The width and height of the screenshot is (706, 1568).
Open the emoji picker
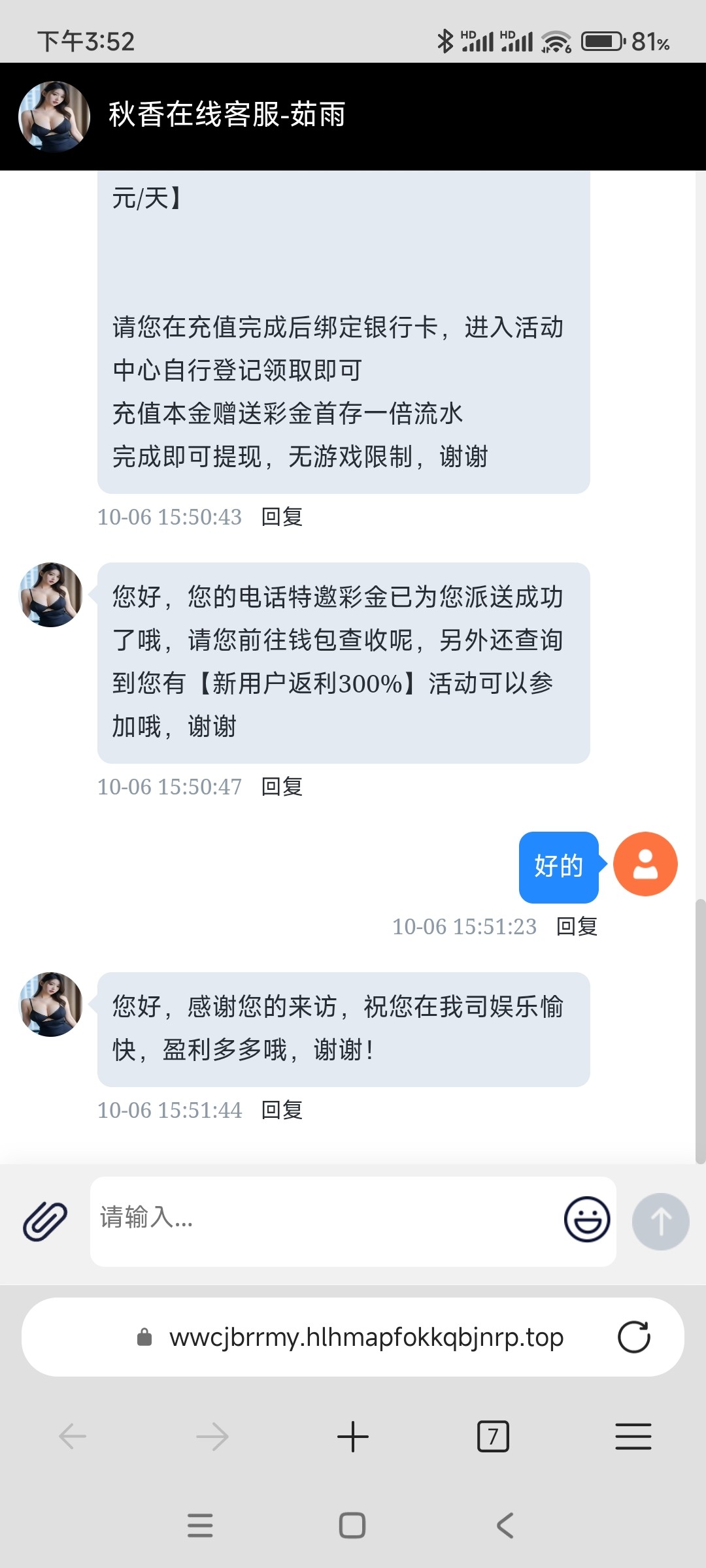pos(587,1219)
